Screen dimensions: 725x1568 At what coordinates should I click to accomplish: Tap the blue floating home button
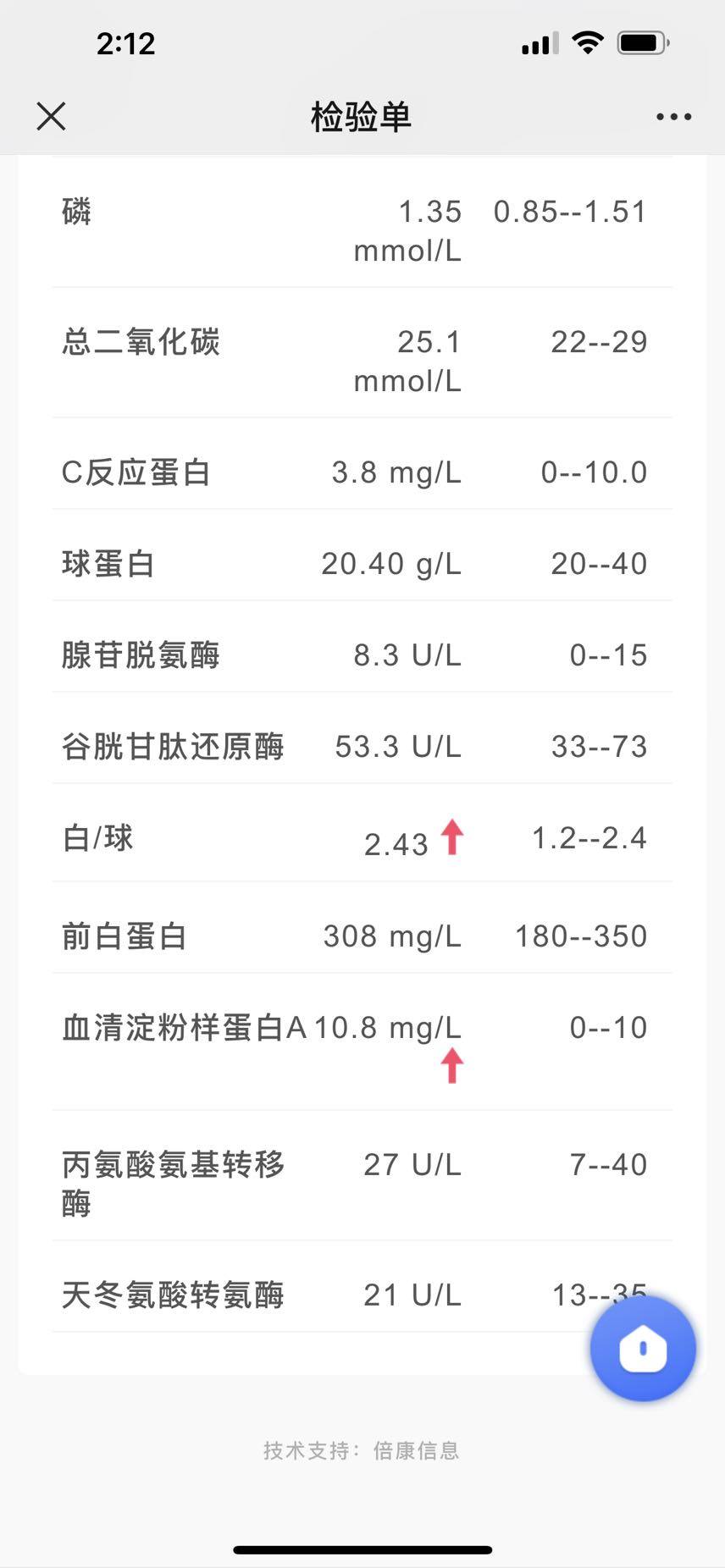click(643, 1348)
